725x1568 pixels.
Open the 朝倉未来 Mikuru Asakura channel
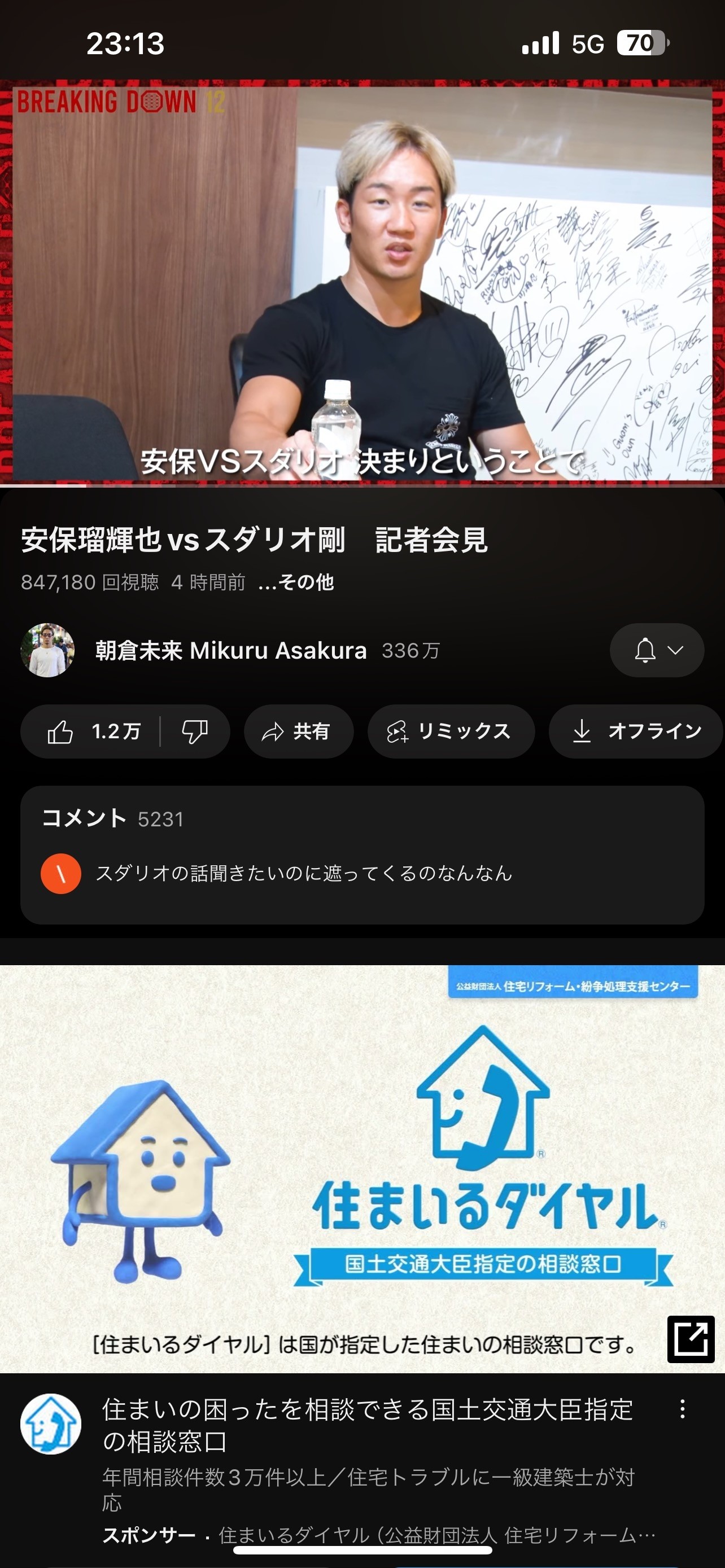pyautogui.click(x=230, y=651)
